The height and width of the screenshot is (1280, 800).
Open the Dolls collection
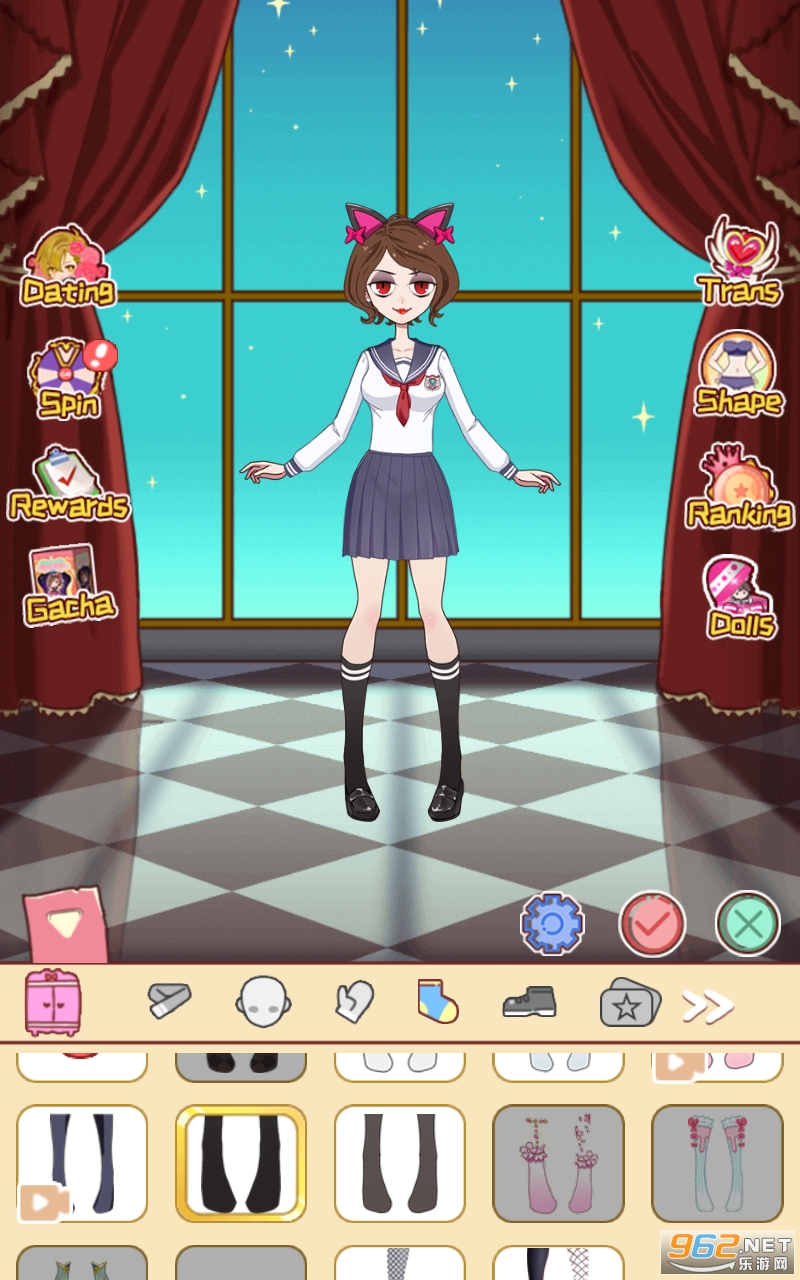[741, 598]
